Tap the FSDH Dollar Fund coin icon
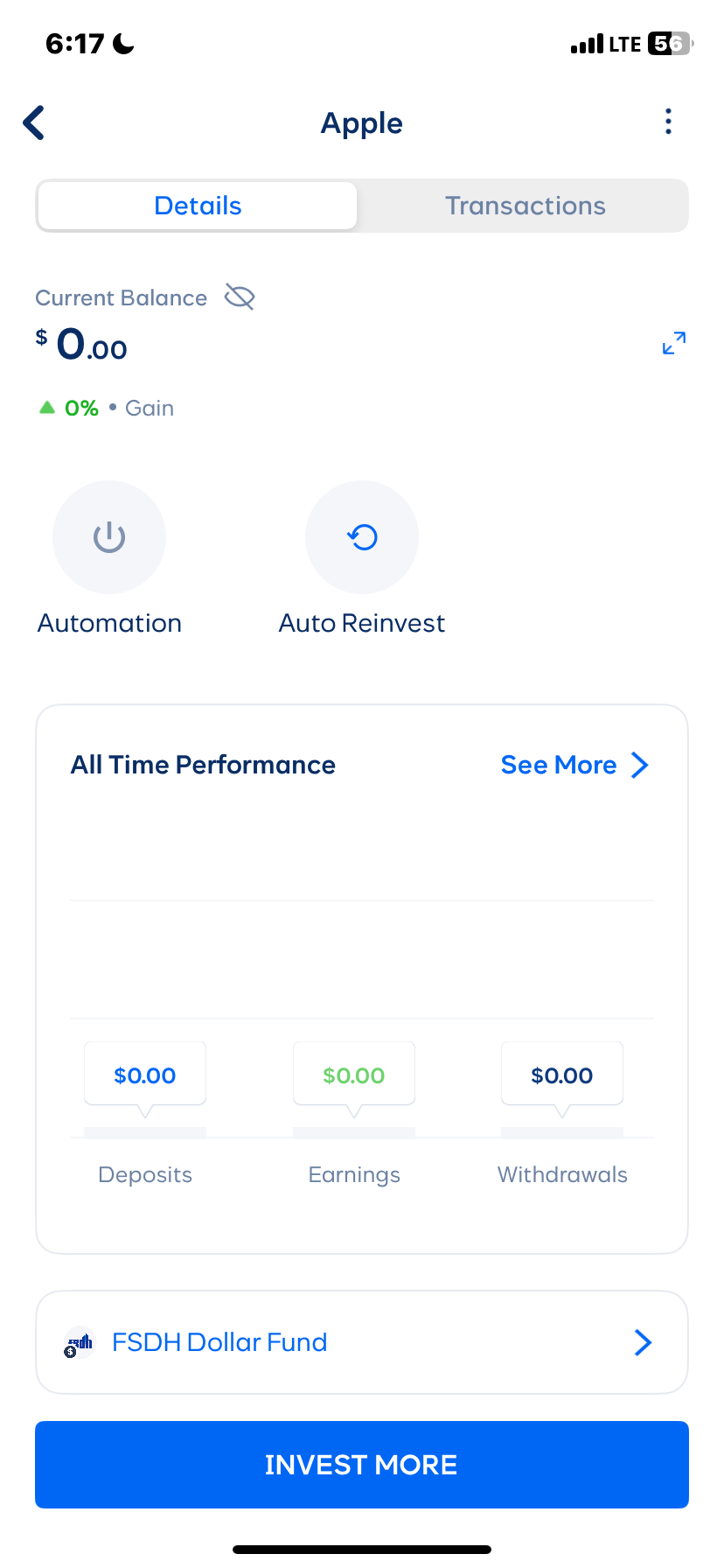The image size is (724, 1568). (x=78, y=1341)
